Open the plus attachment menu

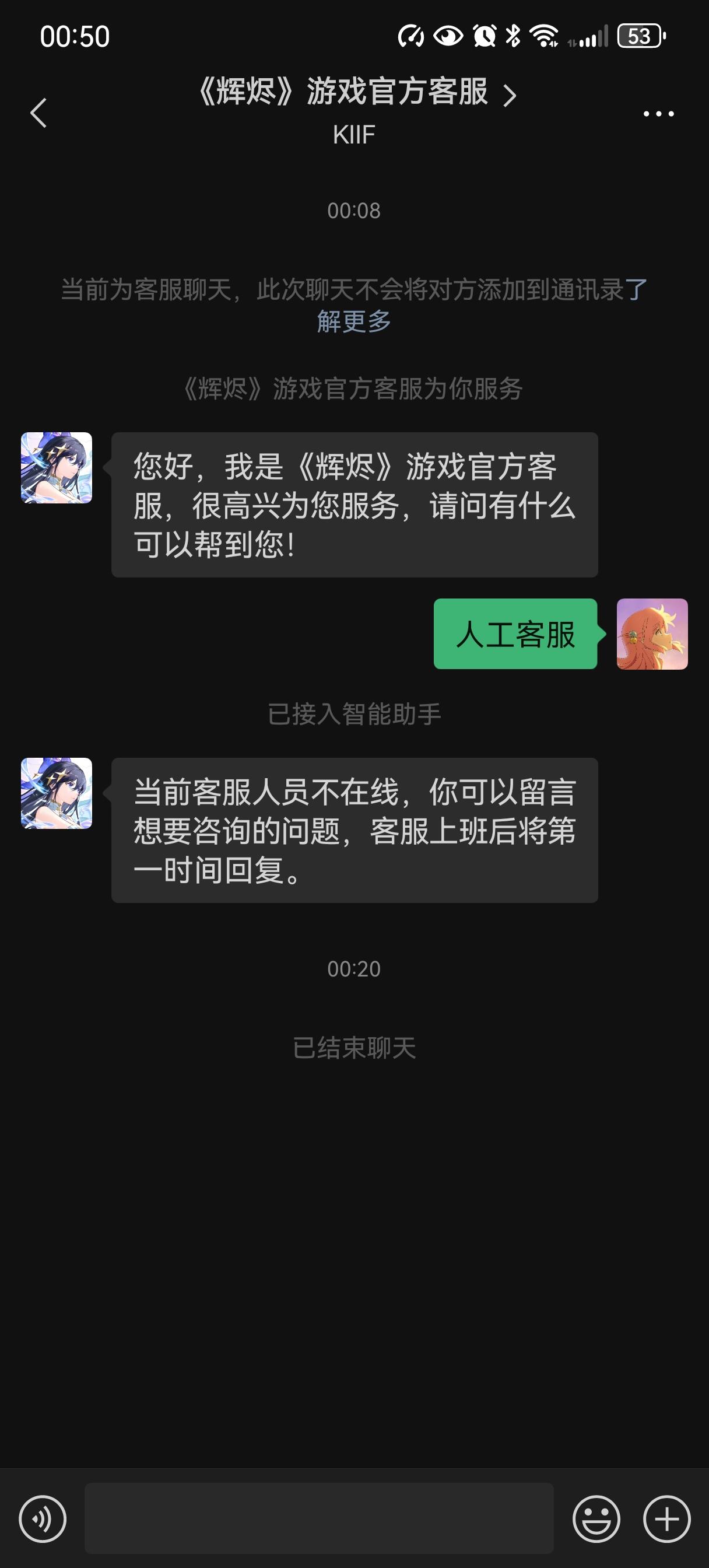[666, 1518]
